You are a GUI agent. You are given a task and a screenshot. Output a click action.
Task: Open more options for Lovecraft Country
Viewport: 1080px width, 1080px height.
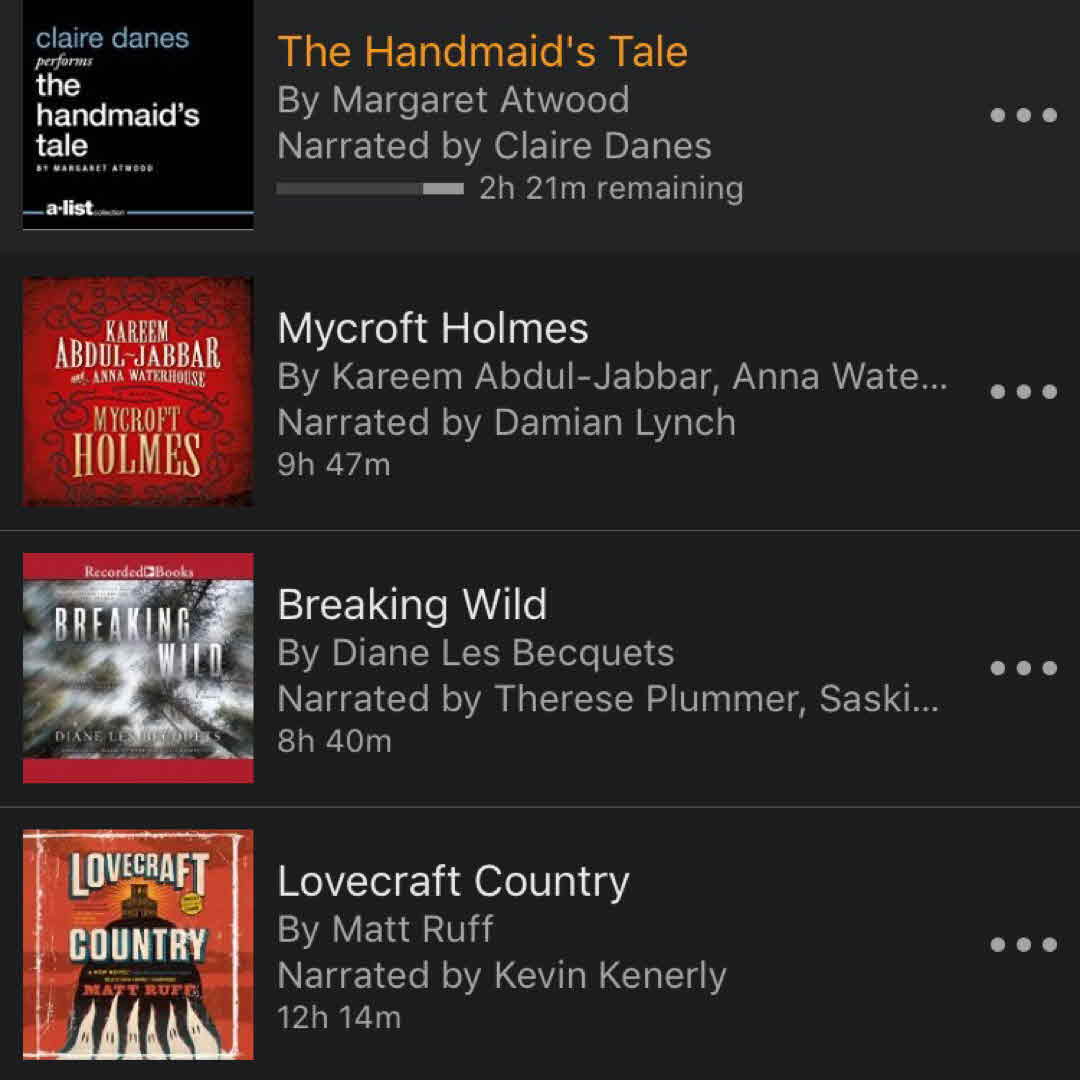point(1023,945)
